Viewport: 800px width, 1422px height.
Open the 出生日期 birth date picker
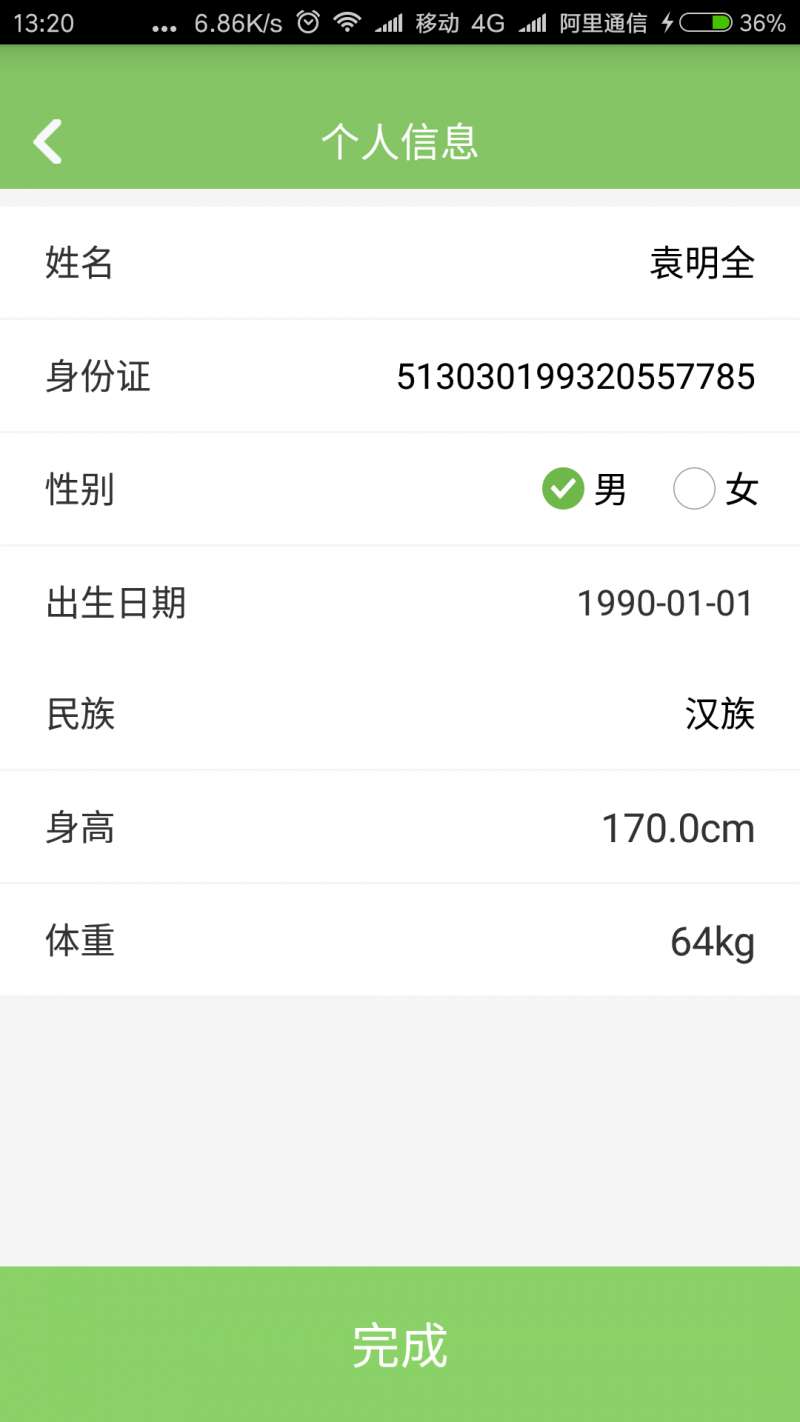pos(400,603)
